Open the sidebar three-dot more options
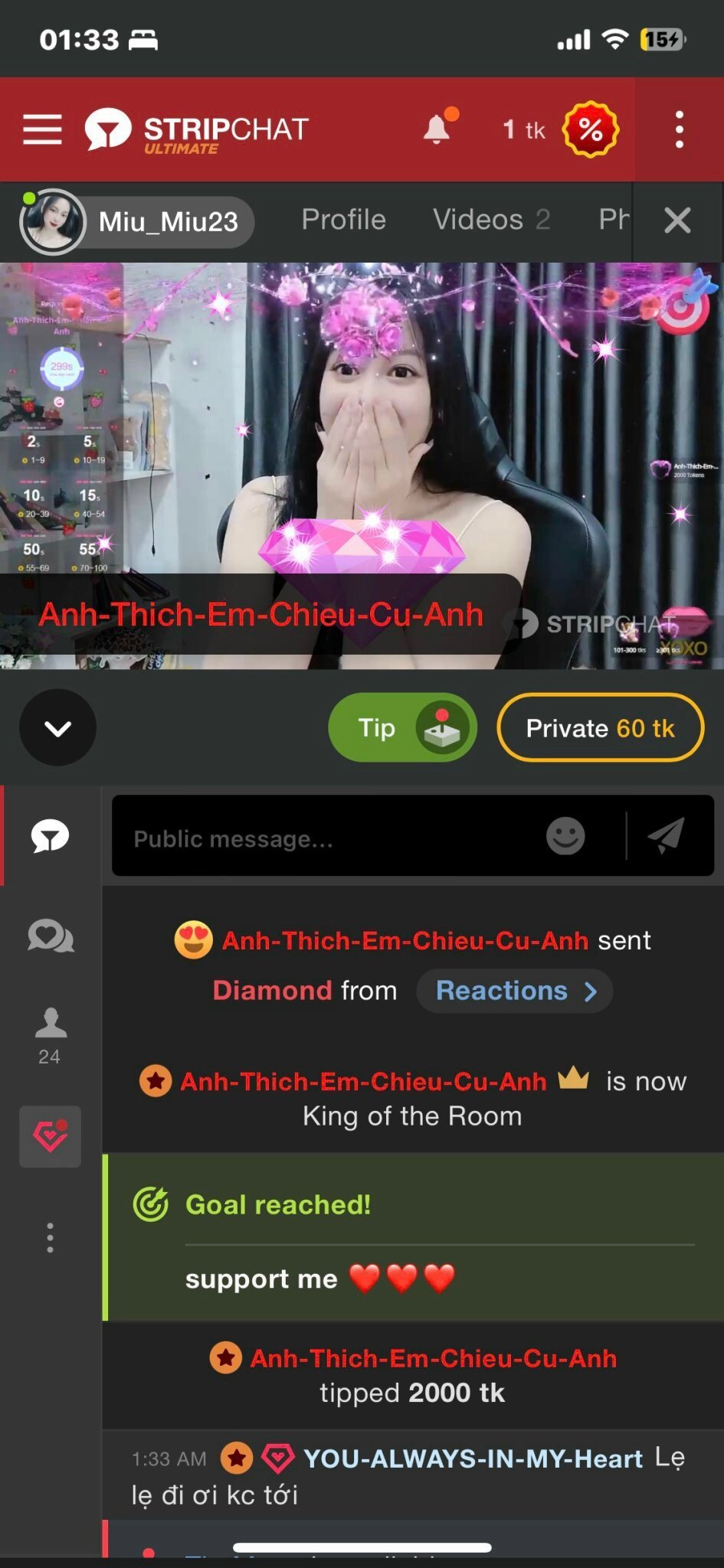724x1568 pixels. pos(51,1237)
